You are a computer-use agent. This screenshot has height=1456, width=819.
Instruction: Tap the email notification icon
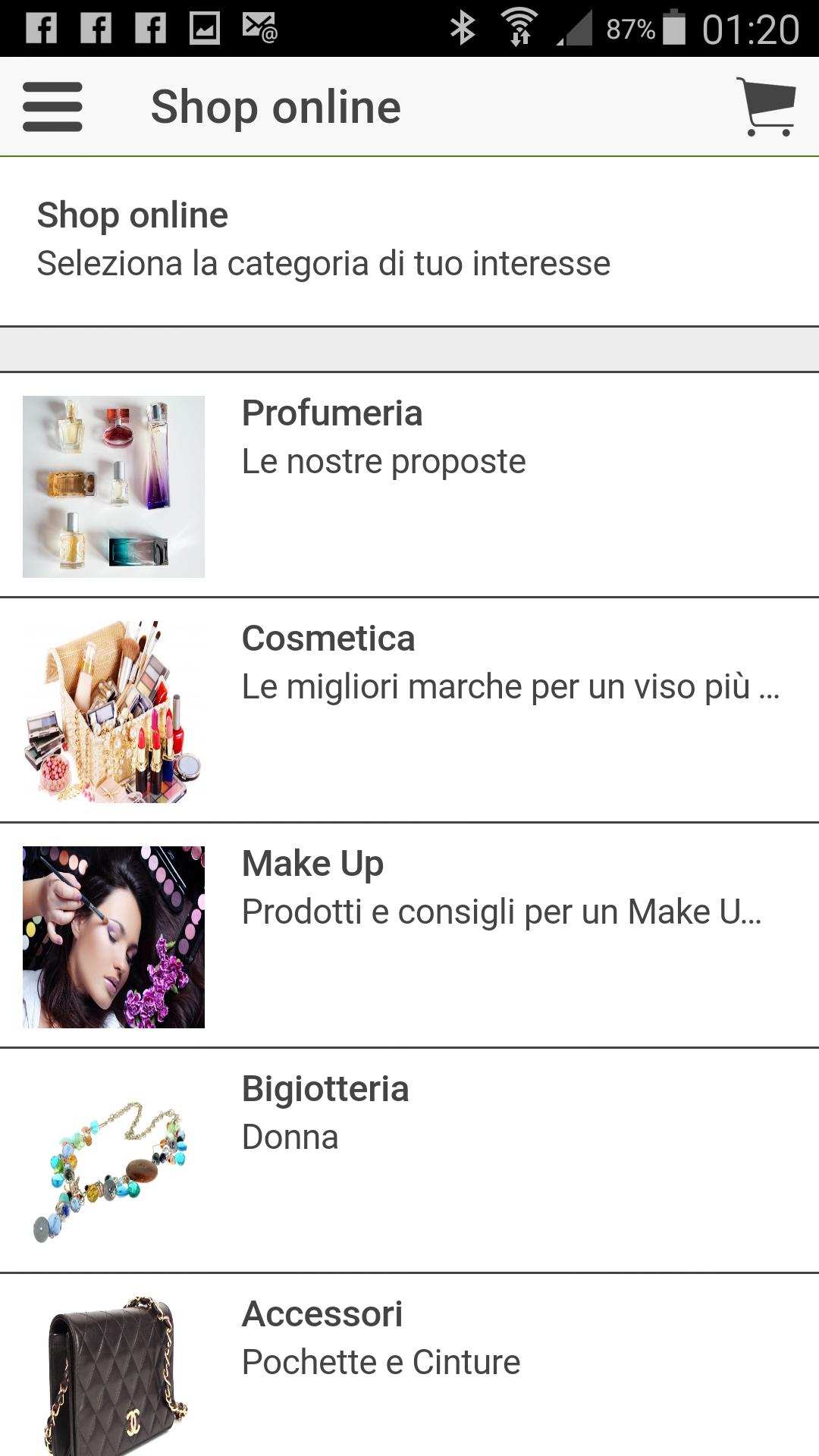pos(258,25)
